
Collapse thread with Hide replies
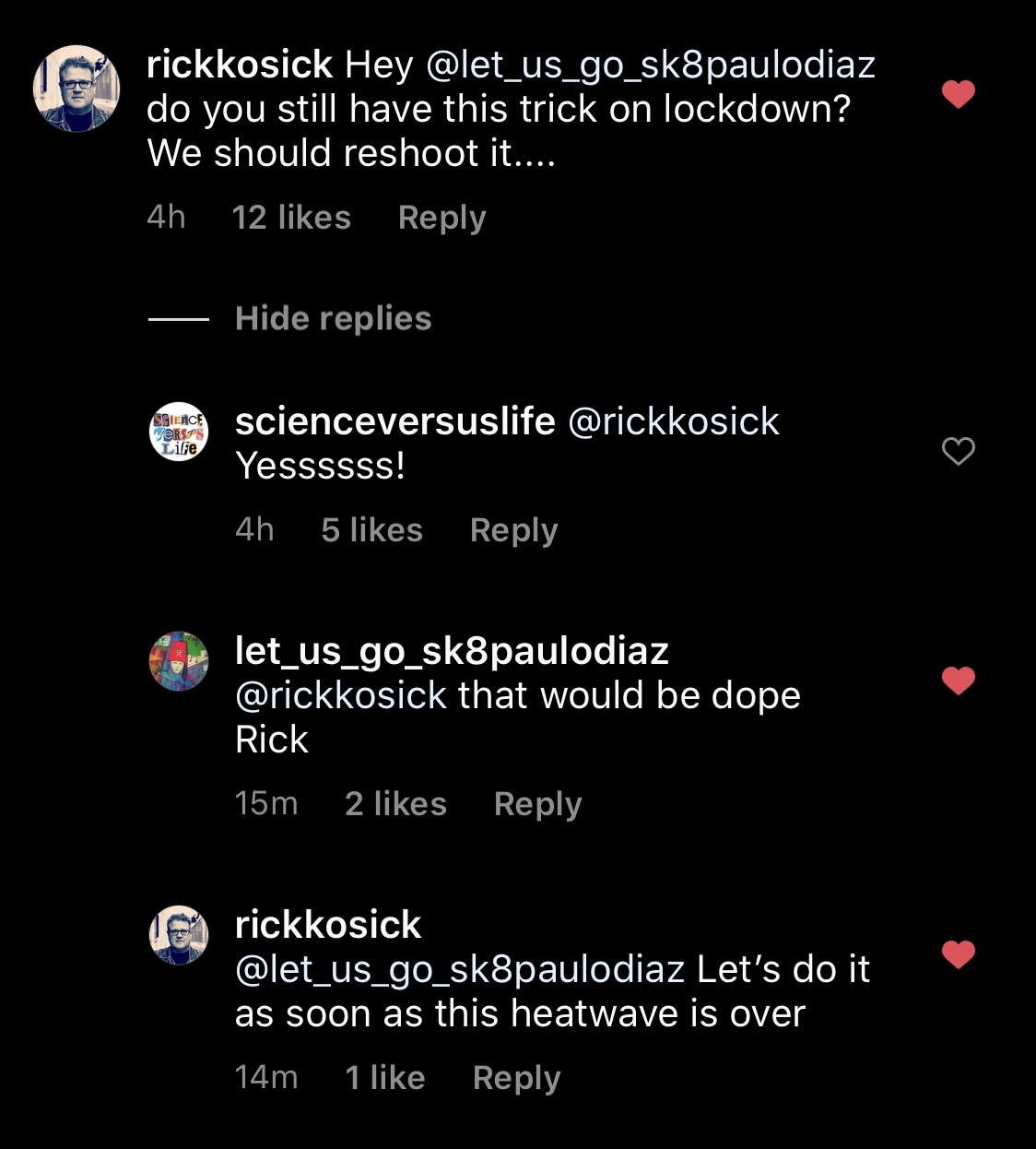[x=333, y=318]
